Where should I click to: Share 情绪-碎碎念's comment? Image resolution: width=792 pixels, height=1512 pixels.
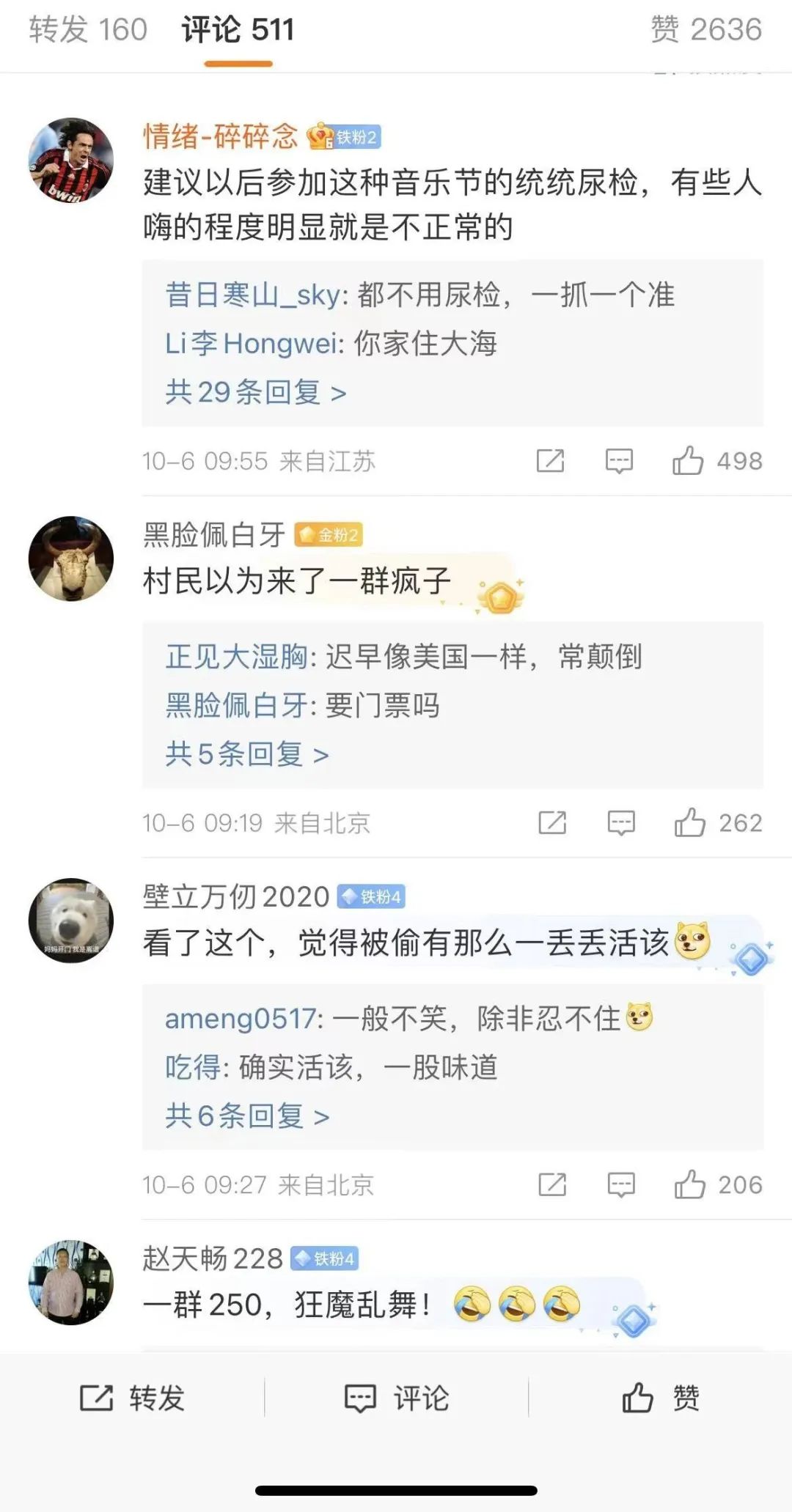[x=550, y=461]
